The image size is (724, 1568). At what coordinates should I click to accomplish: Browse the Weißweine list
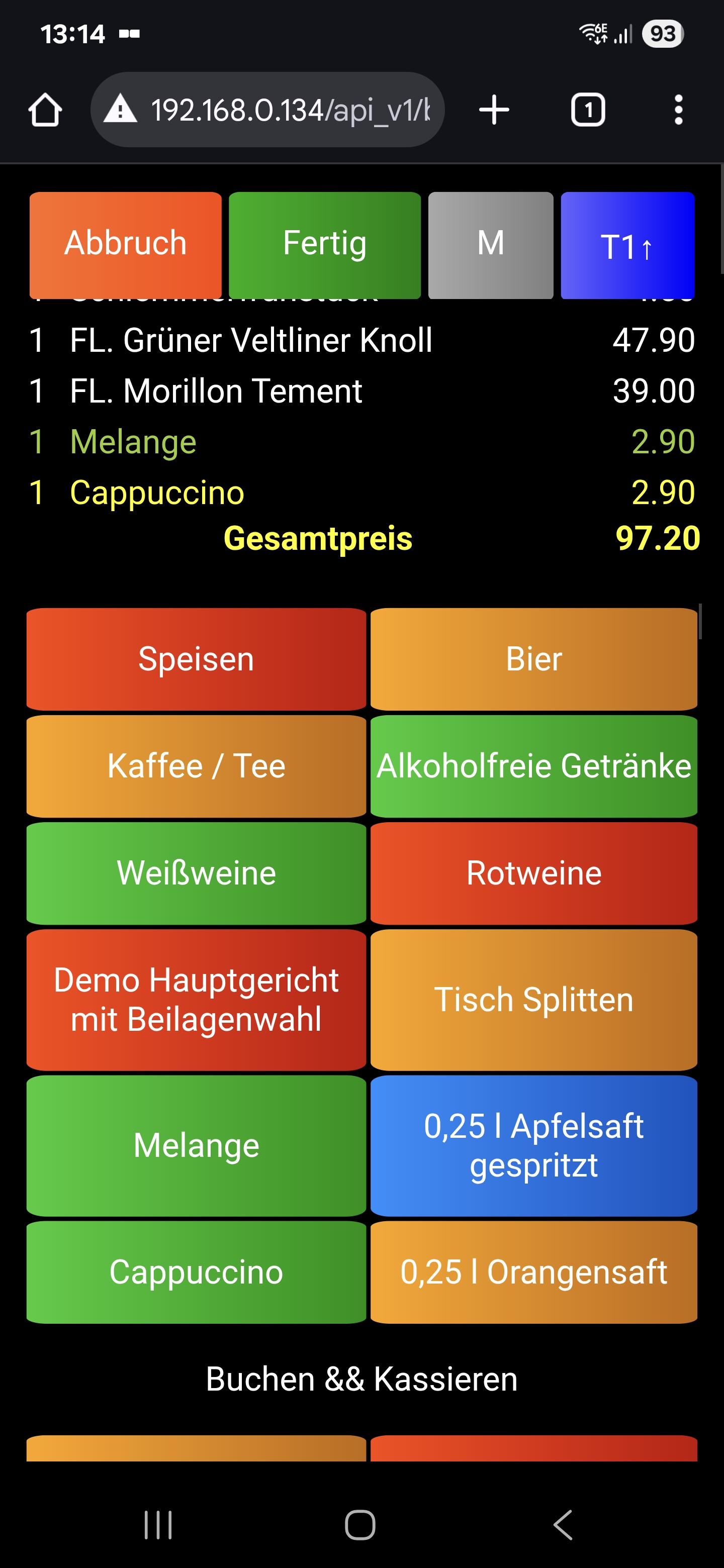[196, 873]
